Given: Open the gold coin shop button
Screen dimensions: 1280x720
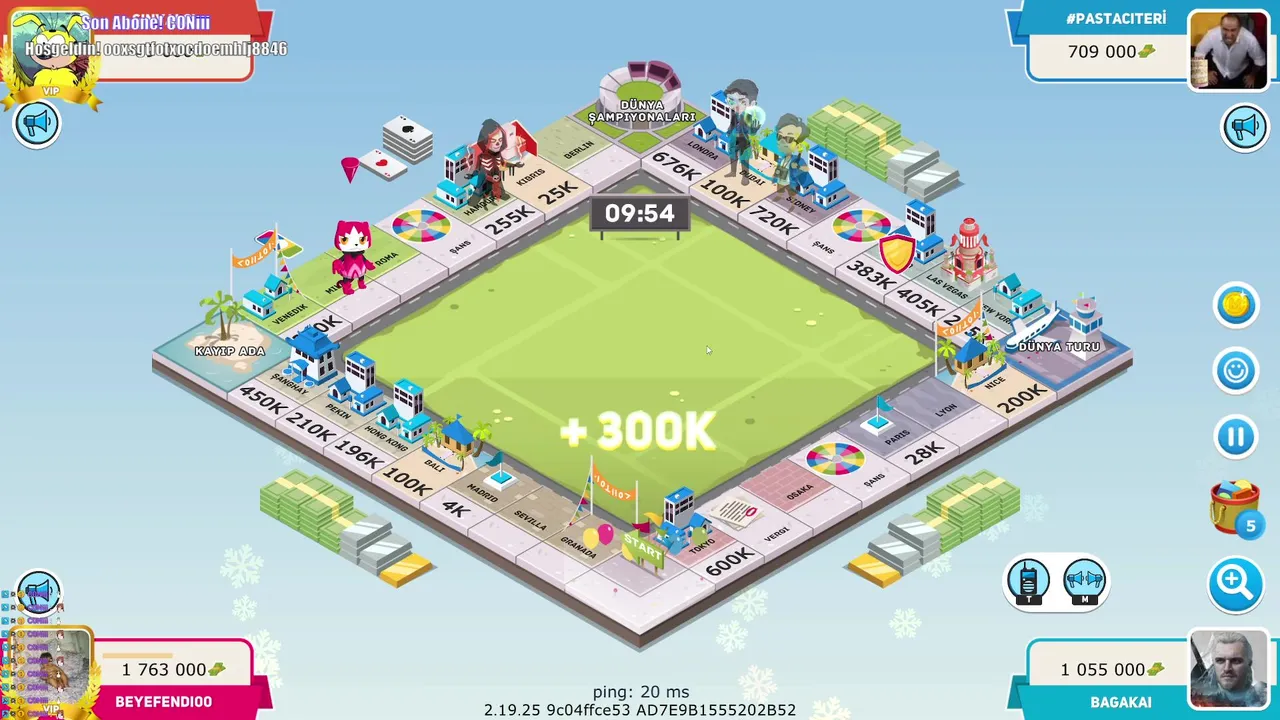Looking at the screenshot, I should pos(1236,305).
